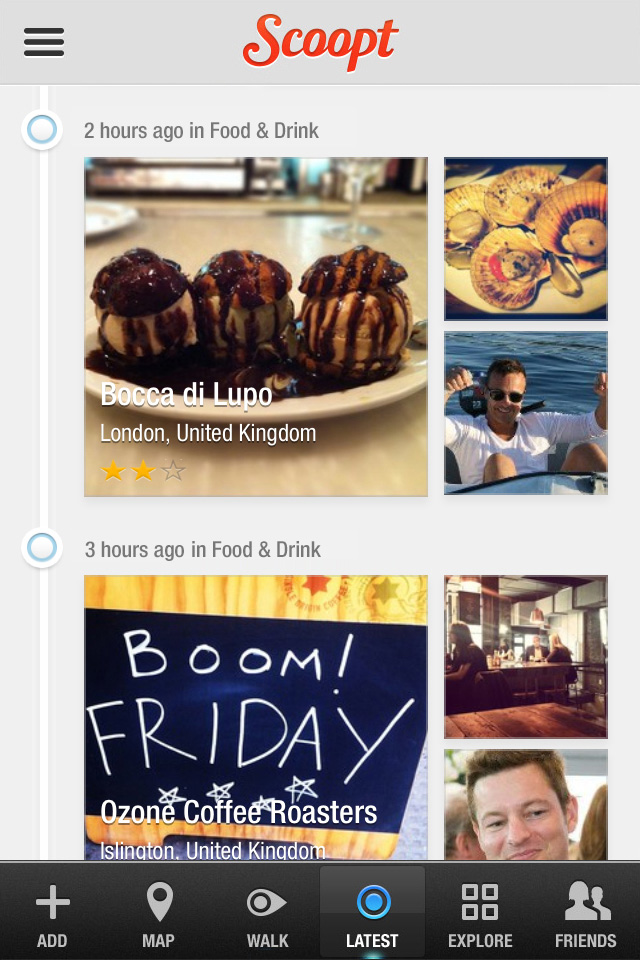
Task: Show the Latest tab
Action: point(372,915)
